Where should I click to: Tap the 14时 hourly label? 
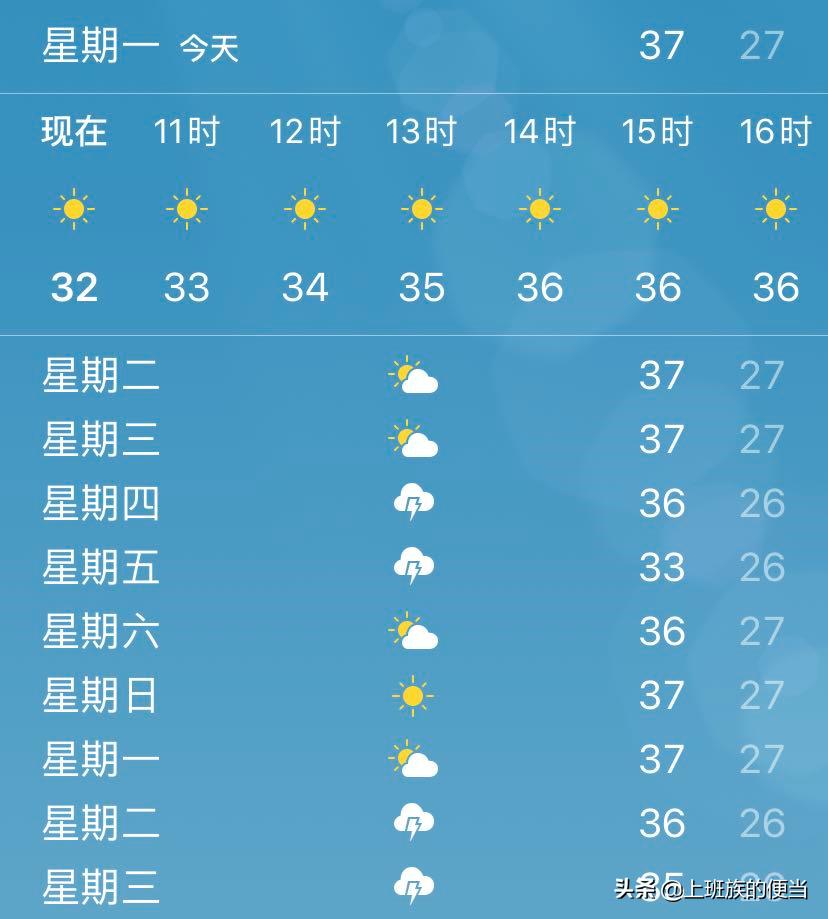click(539, 131)
